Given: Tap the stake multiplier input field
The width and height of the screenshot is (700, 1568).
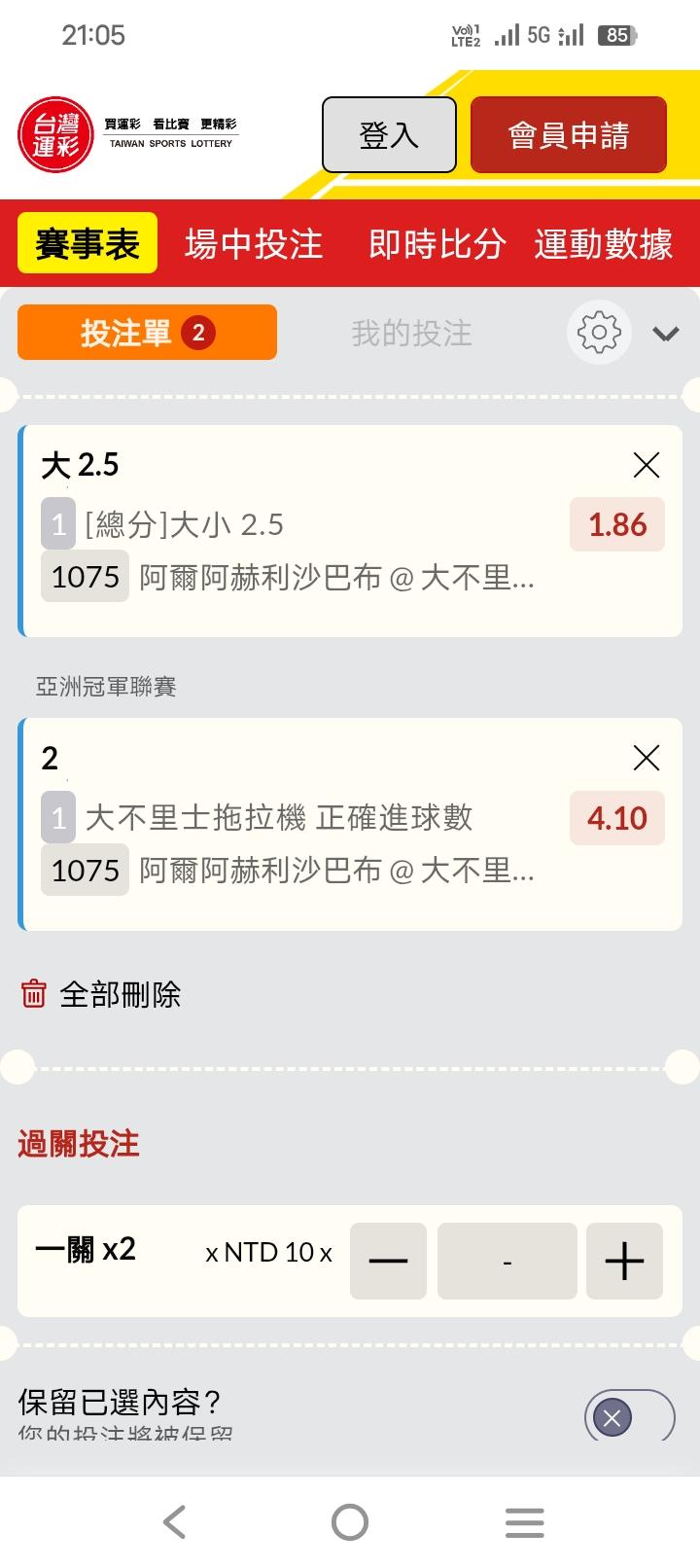Looking at the screenshot, I should [507, 1261].
